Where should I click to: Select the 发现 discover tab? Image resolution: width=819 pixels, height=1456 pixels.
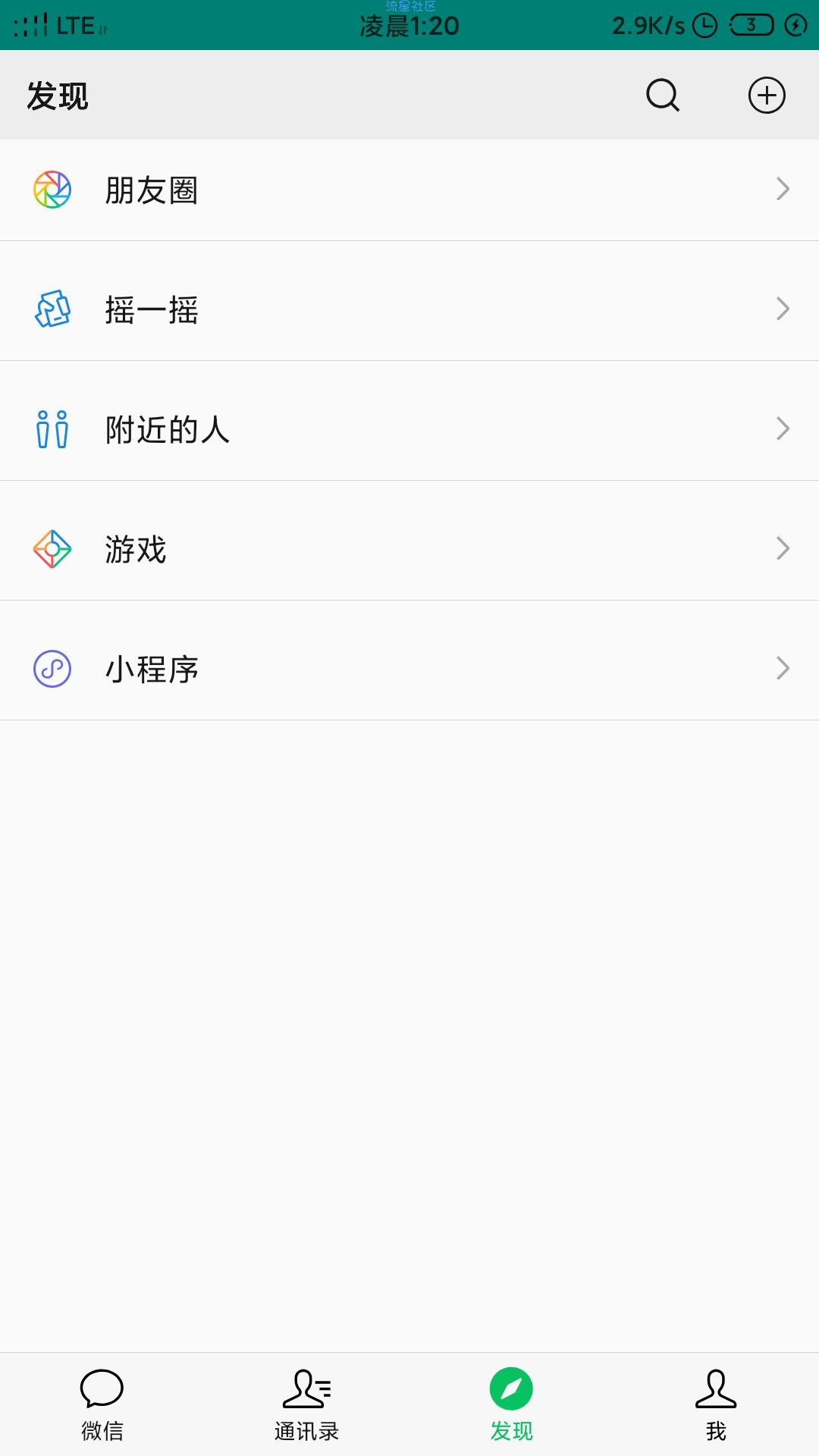pyautogui.click(x=512, y=1404)
